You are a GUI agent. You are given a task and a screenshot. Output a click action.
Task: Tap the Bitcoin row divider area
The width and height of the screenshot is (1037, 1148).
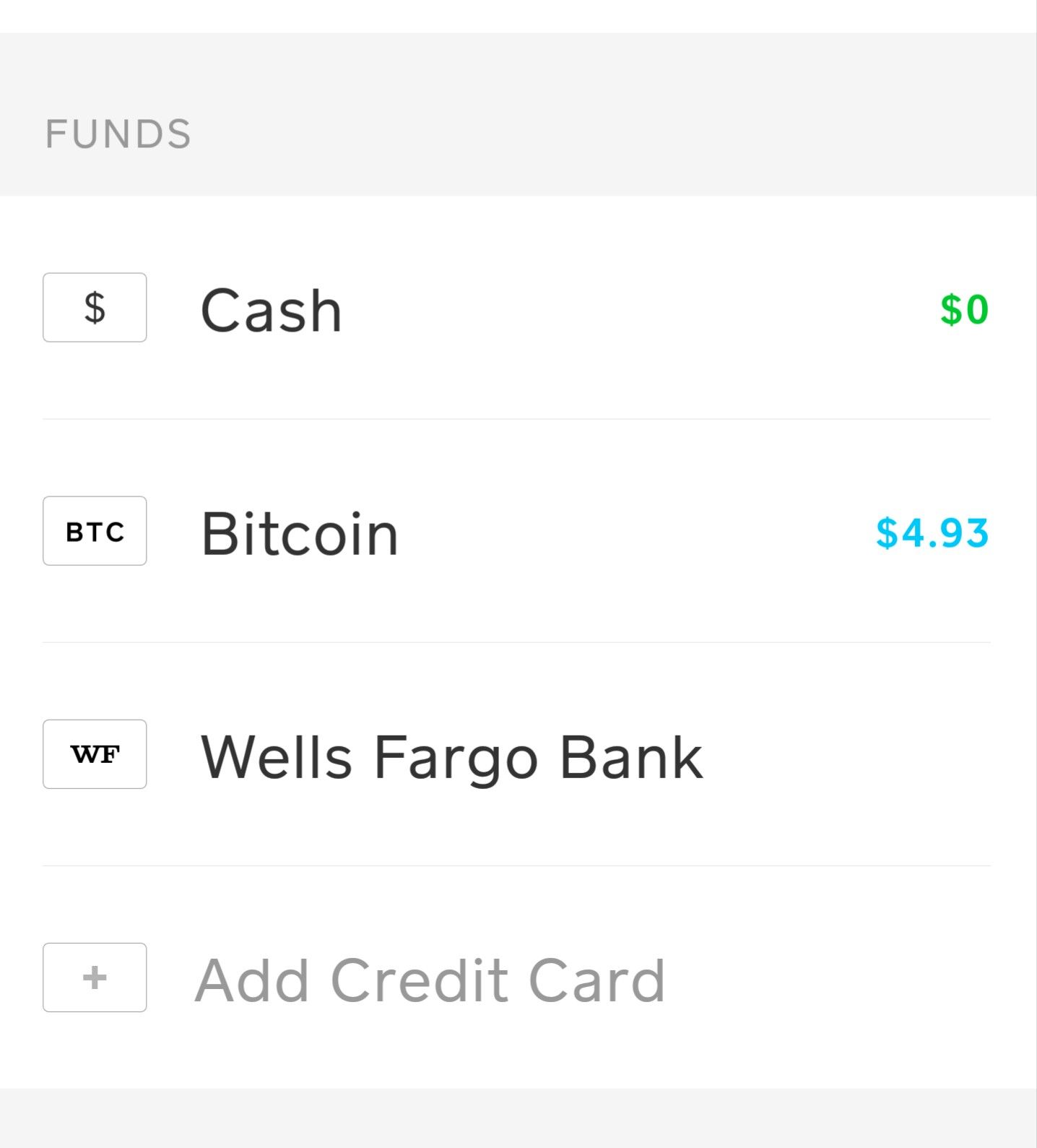pos(517,643)
